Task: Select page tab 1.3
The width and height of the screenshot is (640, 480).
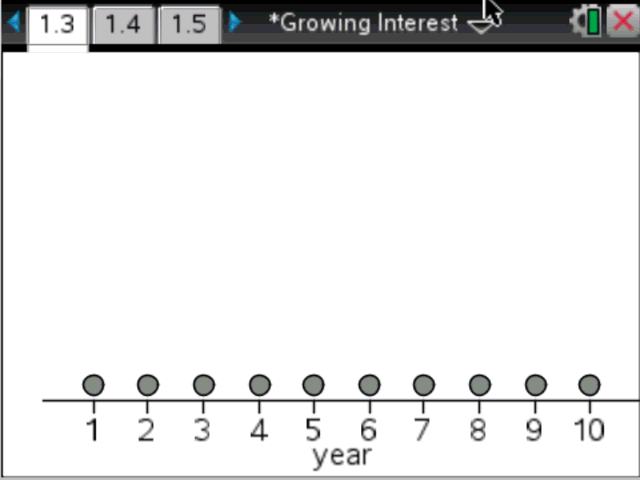Action: 57,24
